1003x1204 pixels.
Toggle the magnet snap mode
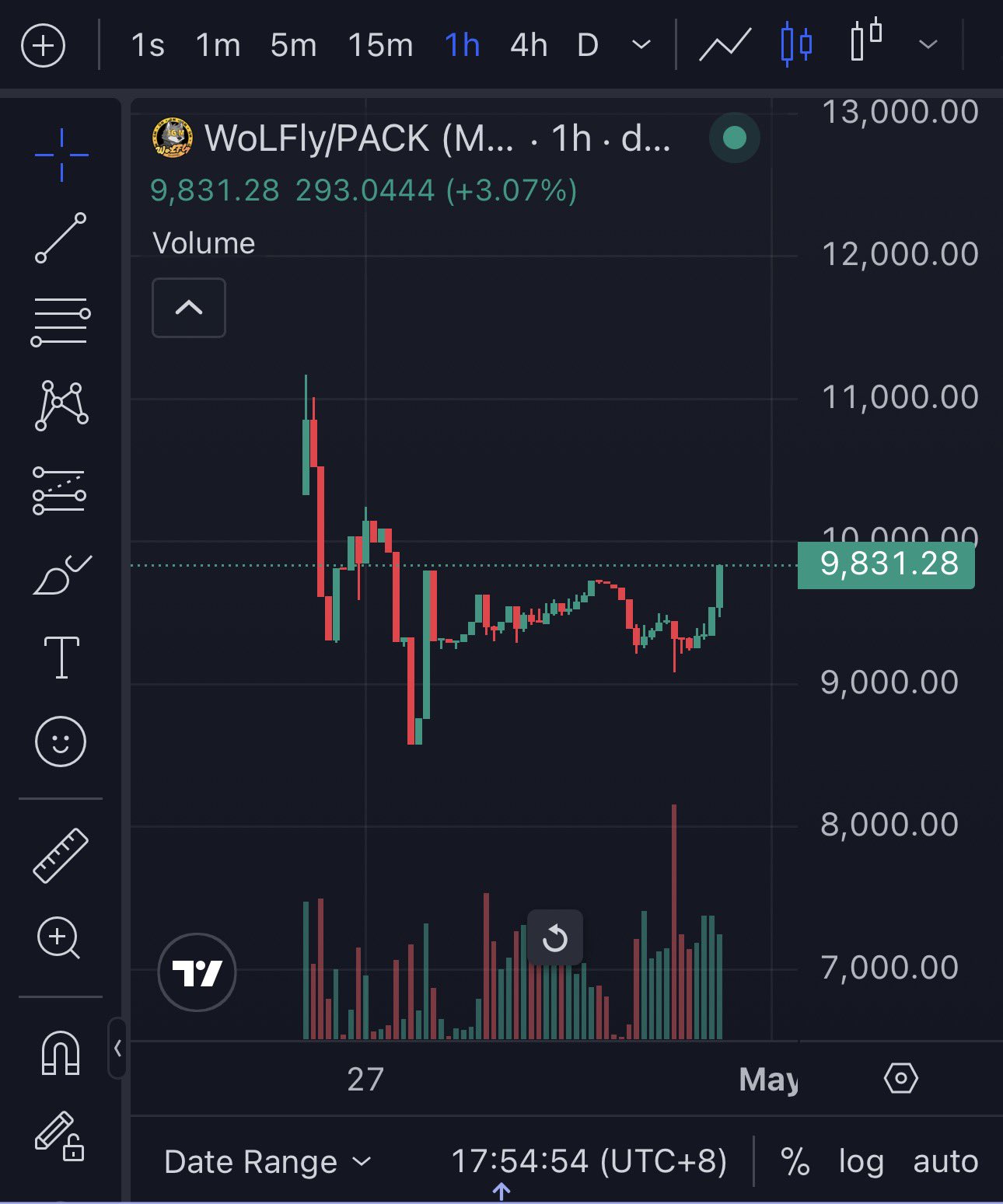click(61, 1052)
